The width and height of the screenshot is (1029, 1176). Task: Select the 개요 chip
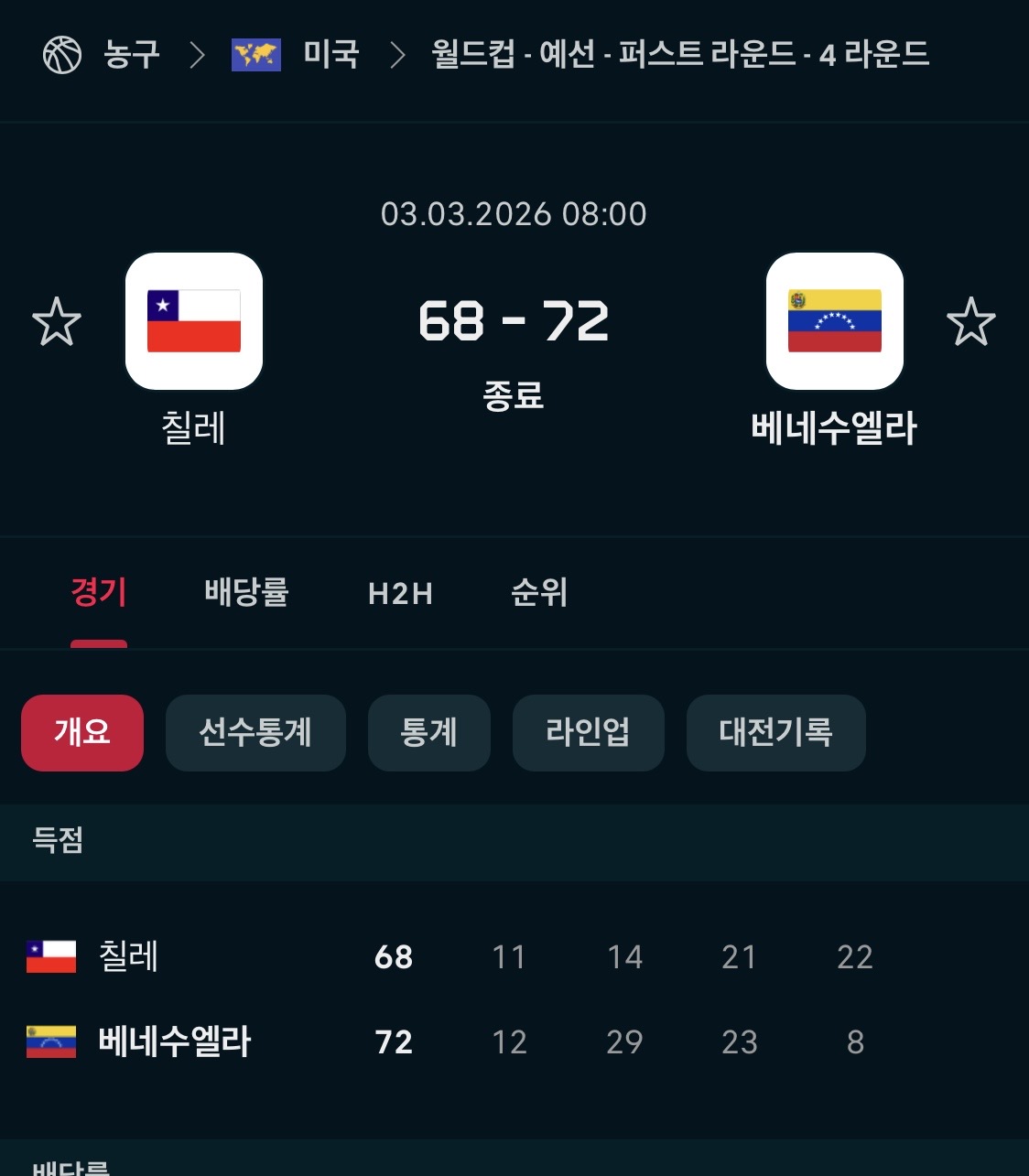(82, 732)
